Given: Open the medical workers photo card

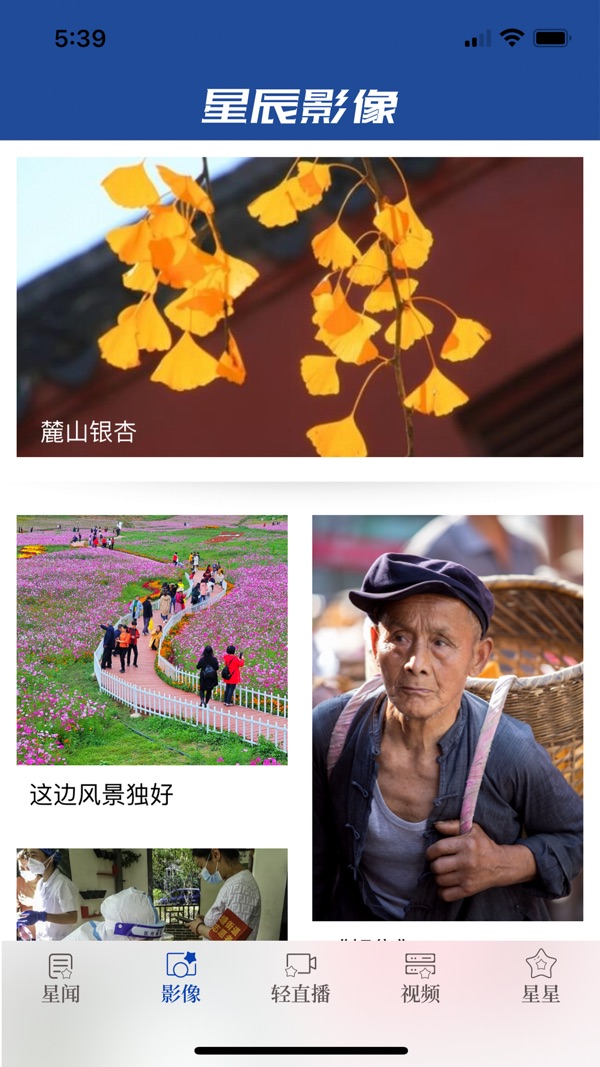Looking at the screenshot, I should click(x=152, y=895).
